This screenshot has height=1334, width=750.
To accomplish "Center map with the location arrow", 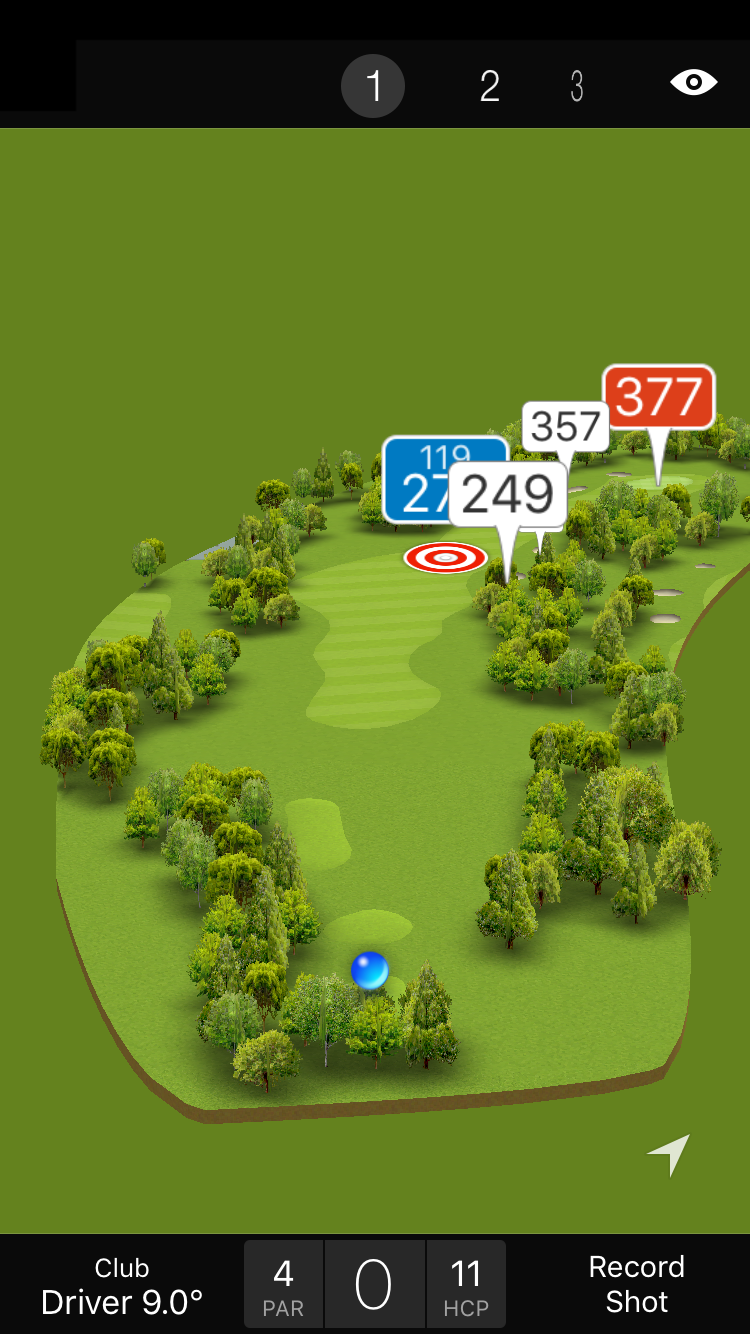I will tap(669, 1155).
